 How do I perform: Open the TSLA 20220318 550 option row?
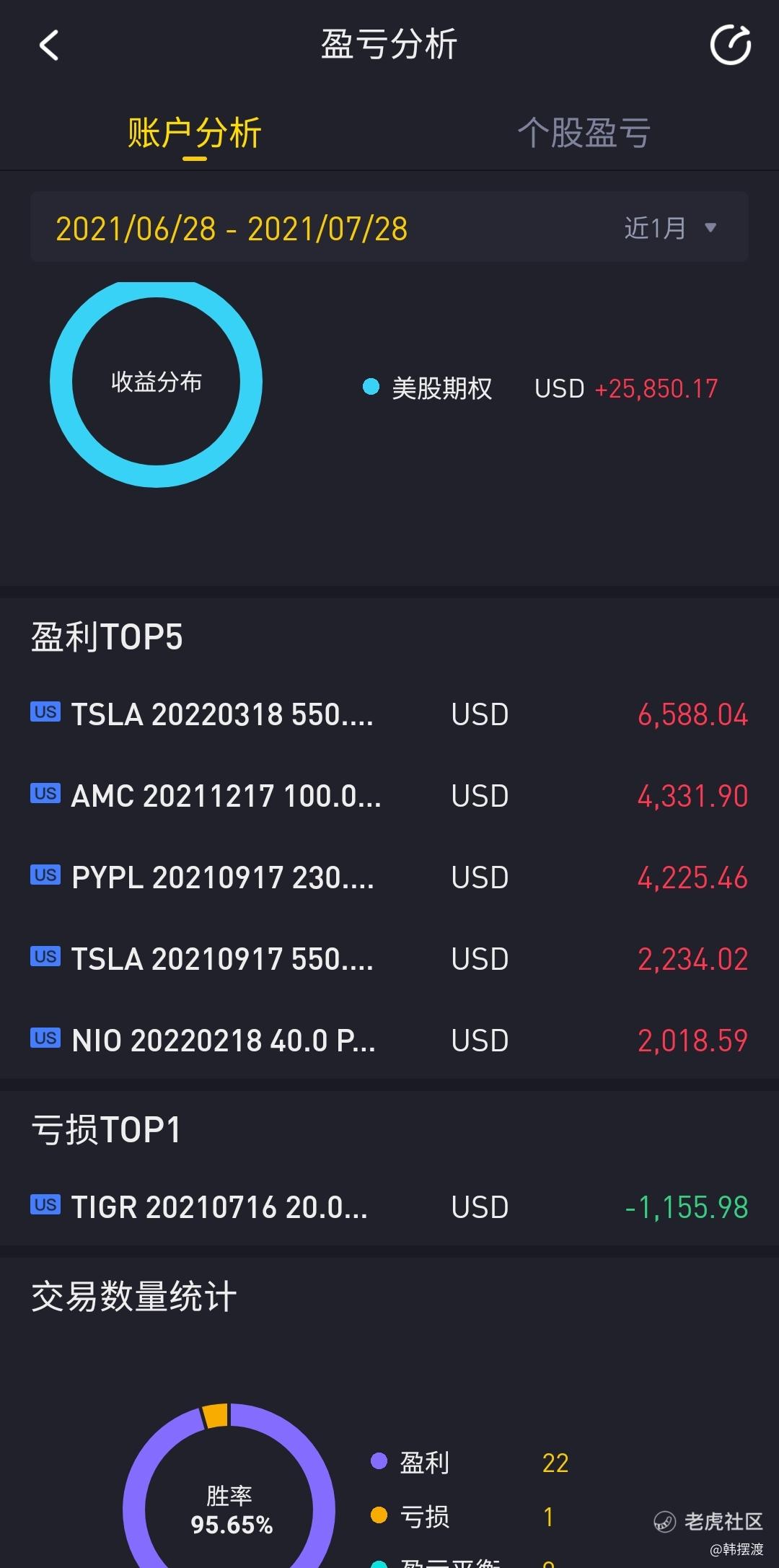(389, 714)
